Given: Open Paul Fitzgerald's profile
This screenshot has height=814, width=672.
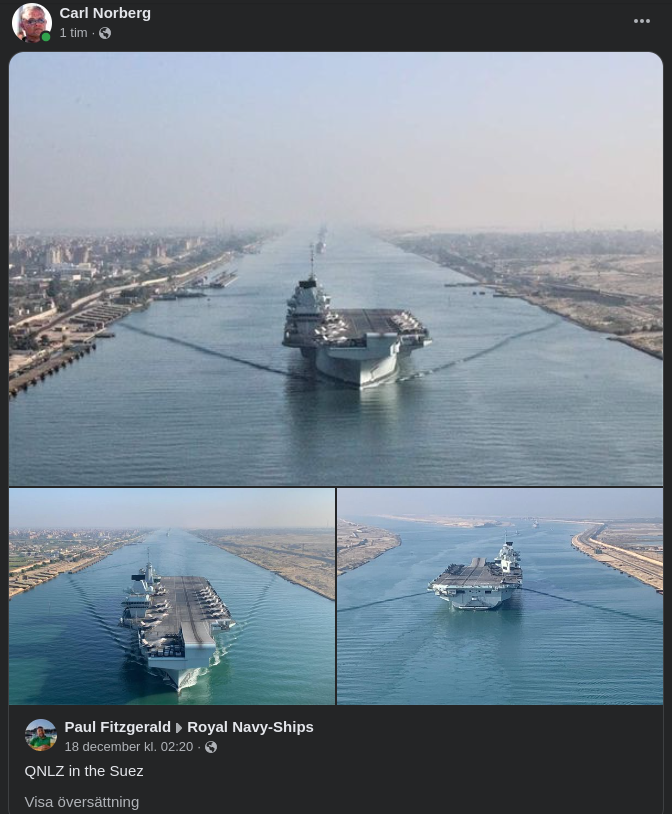Looking at the screenshot, I should point(117,727).
